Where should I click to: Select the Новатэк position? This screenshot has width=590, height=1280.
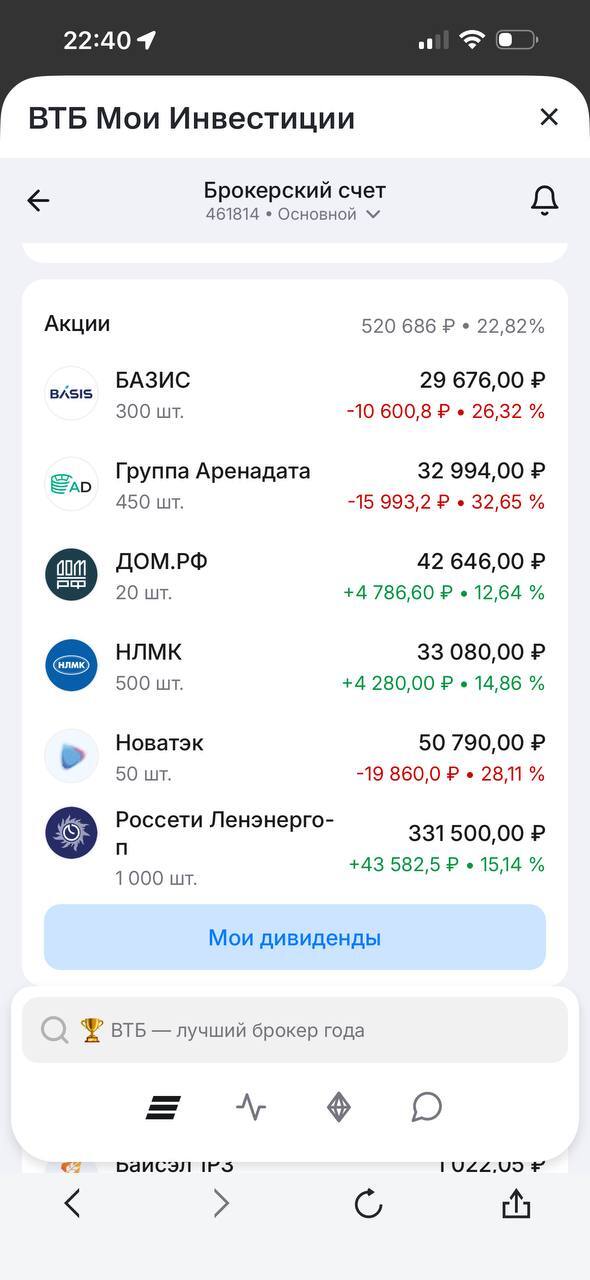[x=295, y=757]
